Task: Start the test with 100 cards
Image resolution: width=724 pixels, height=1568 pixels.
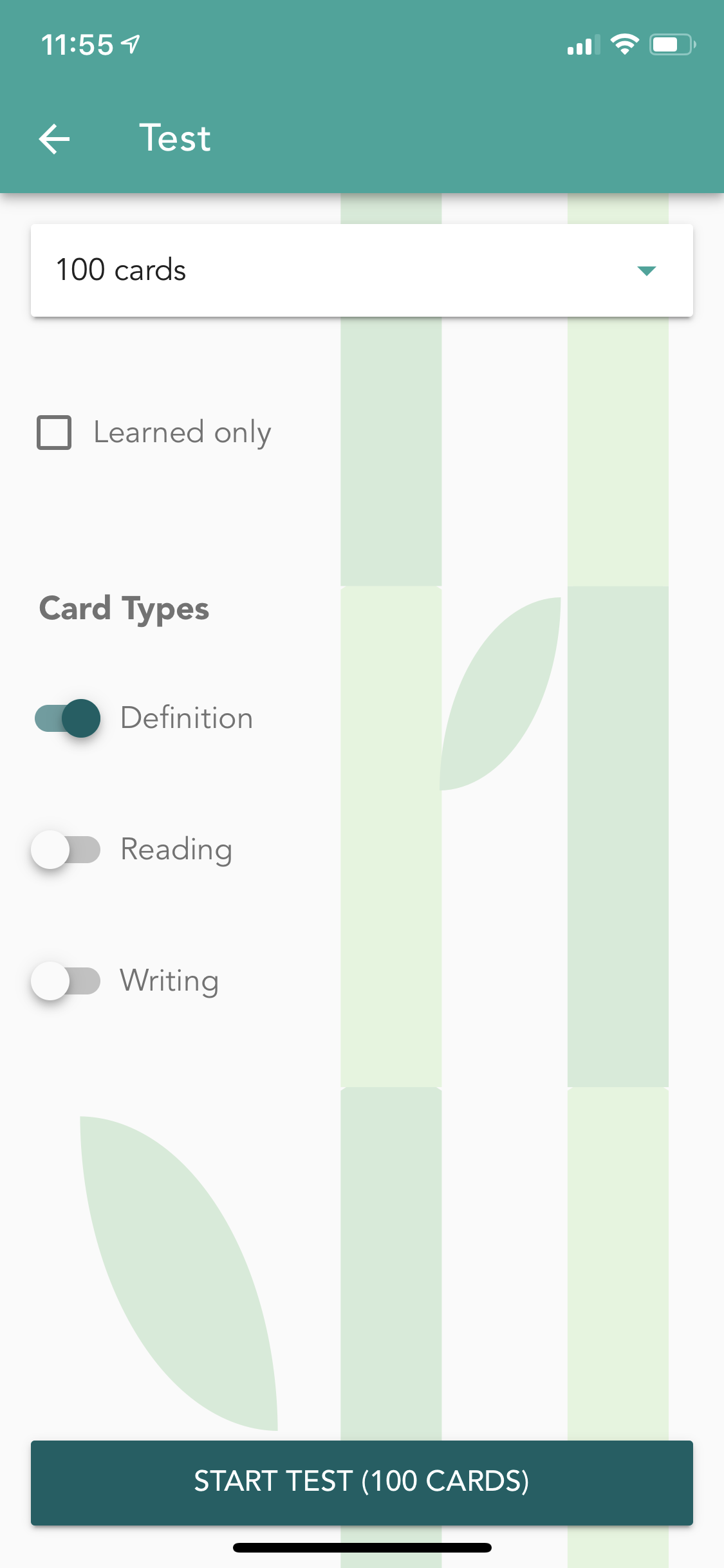Action: (x=362, y=1482)
